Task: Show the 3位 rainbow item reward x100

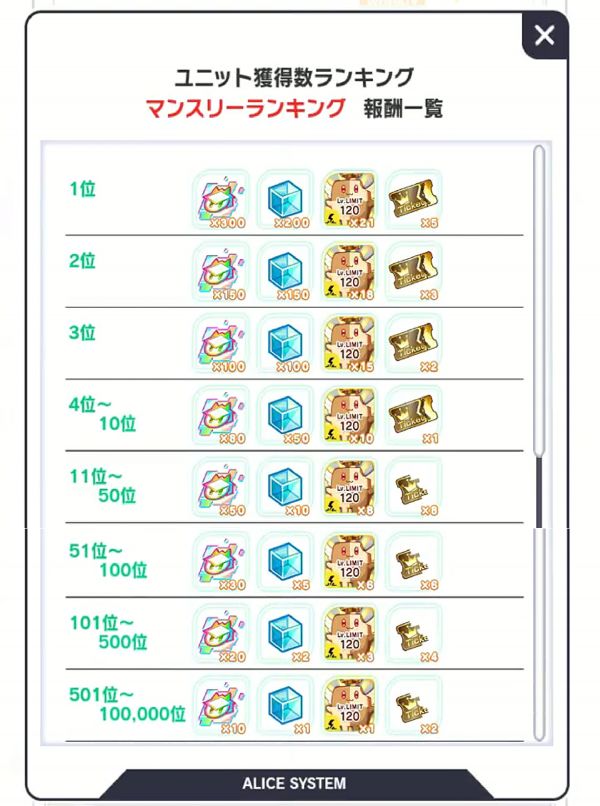Action: click(x=220, y=344)
